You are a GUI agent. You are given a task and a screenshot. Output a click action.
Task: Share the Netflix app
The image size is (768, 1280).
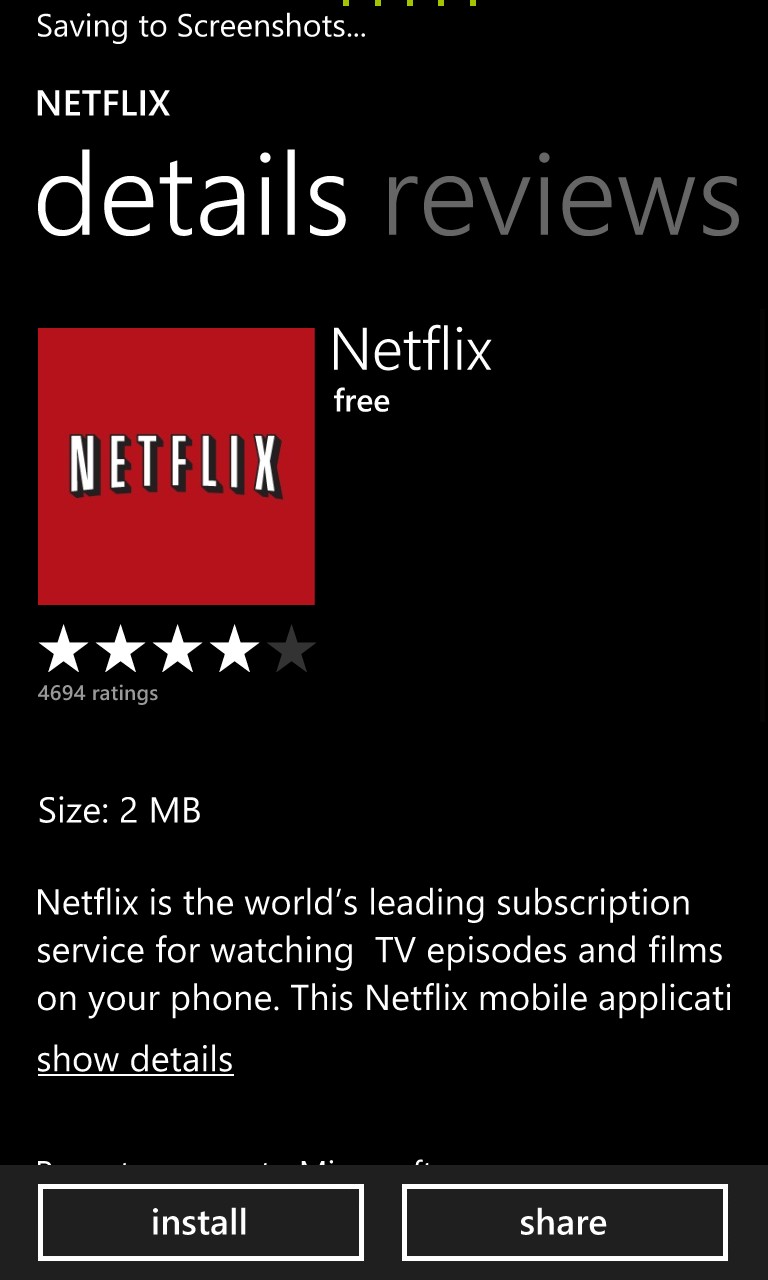pyautogui.click(x=564, y=1222)
